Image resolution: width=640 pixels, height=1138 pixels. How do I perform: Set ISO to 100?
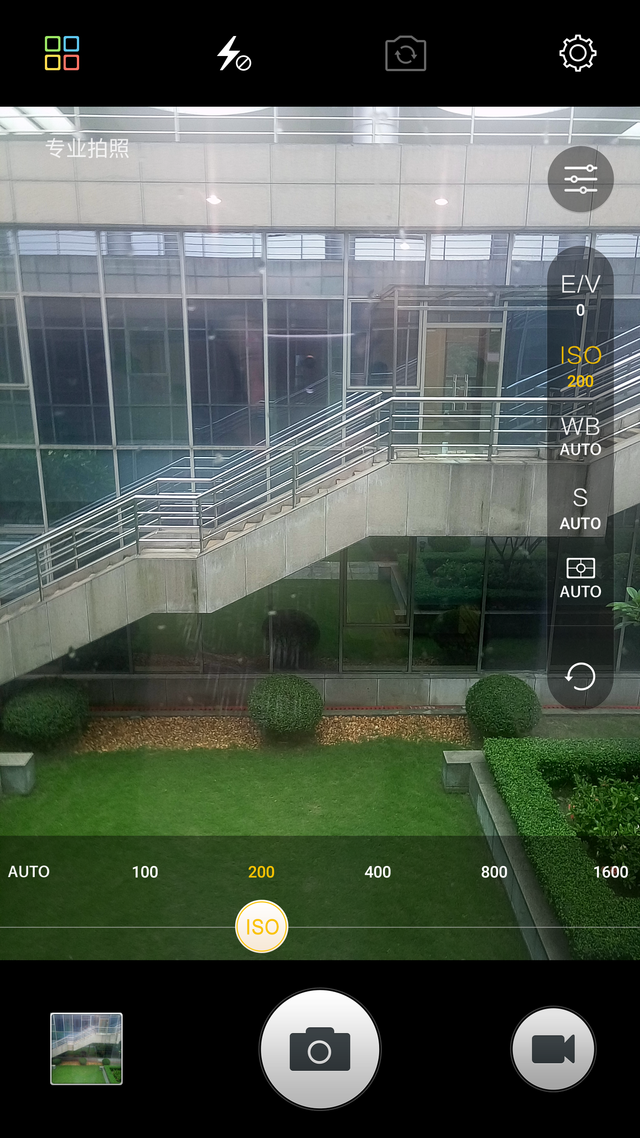pos(145,872)
